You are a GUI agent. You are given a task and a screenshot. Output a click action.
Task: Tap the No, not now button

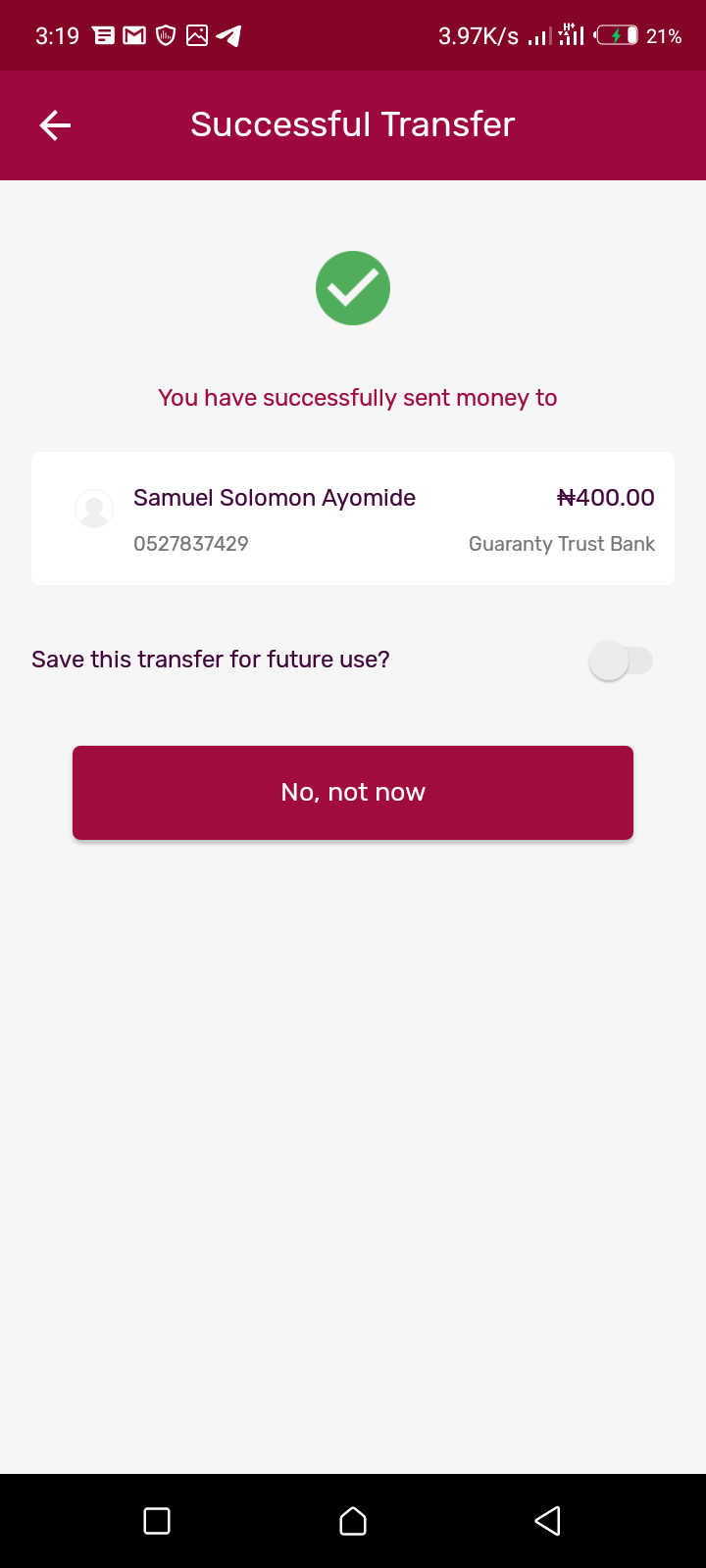click(x=353, y=792)
